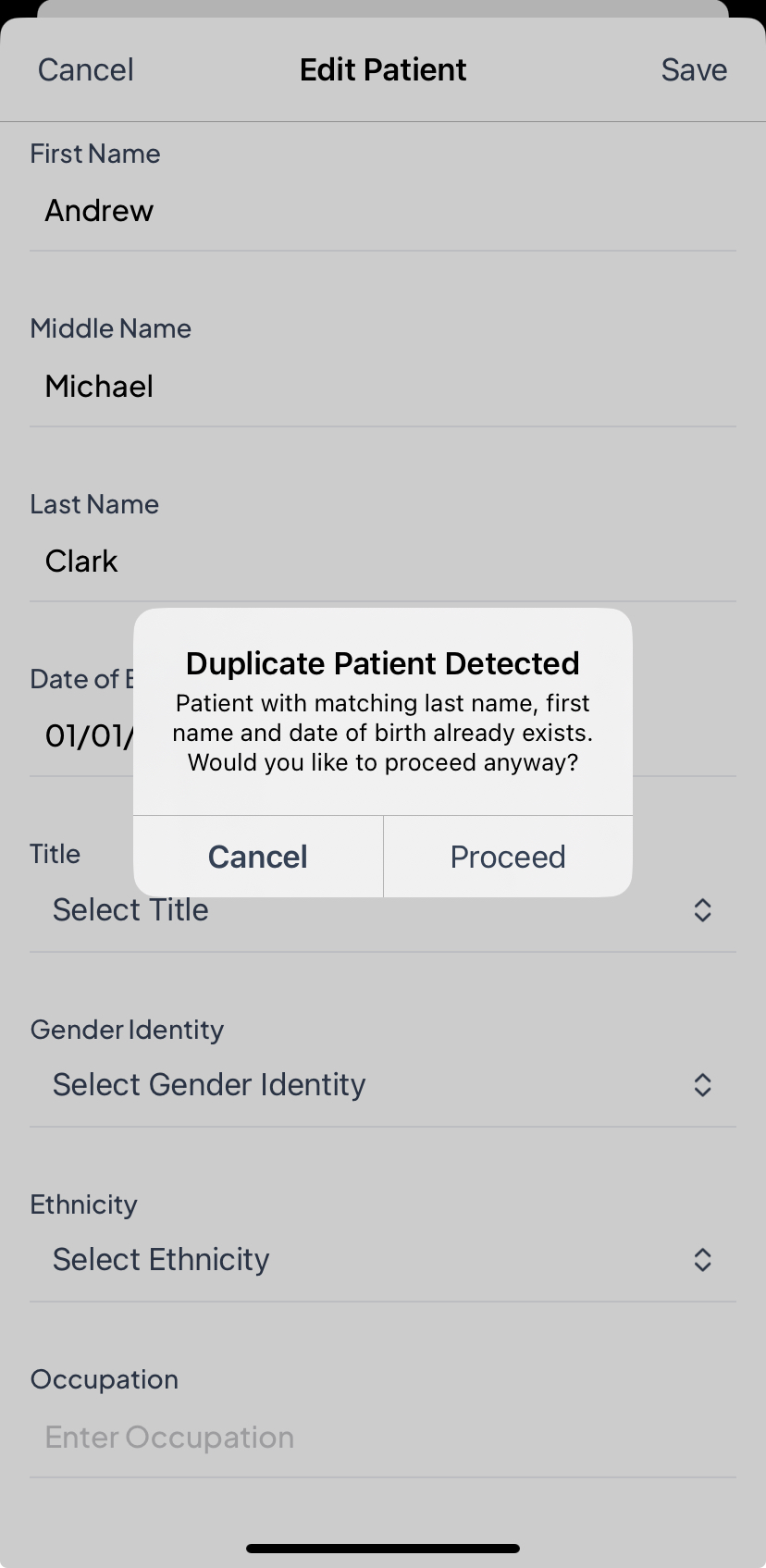Tap Proceed in the duplicate patient alert
Screen dimensions: 766x1568
tap(507, 857)
